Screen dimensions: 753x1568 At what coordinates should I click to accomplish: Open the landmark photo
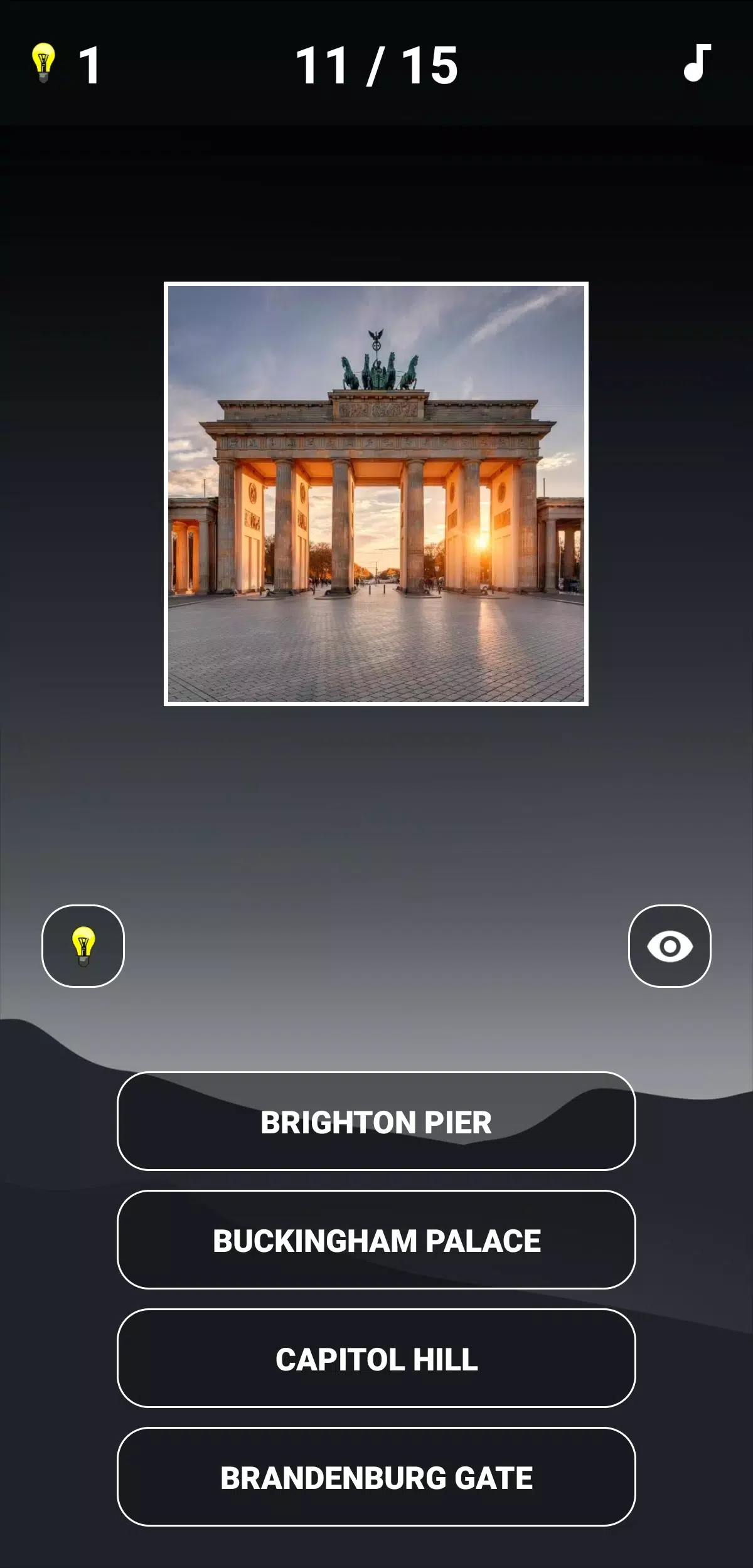[x=376, y=494]
